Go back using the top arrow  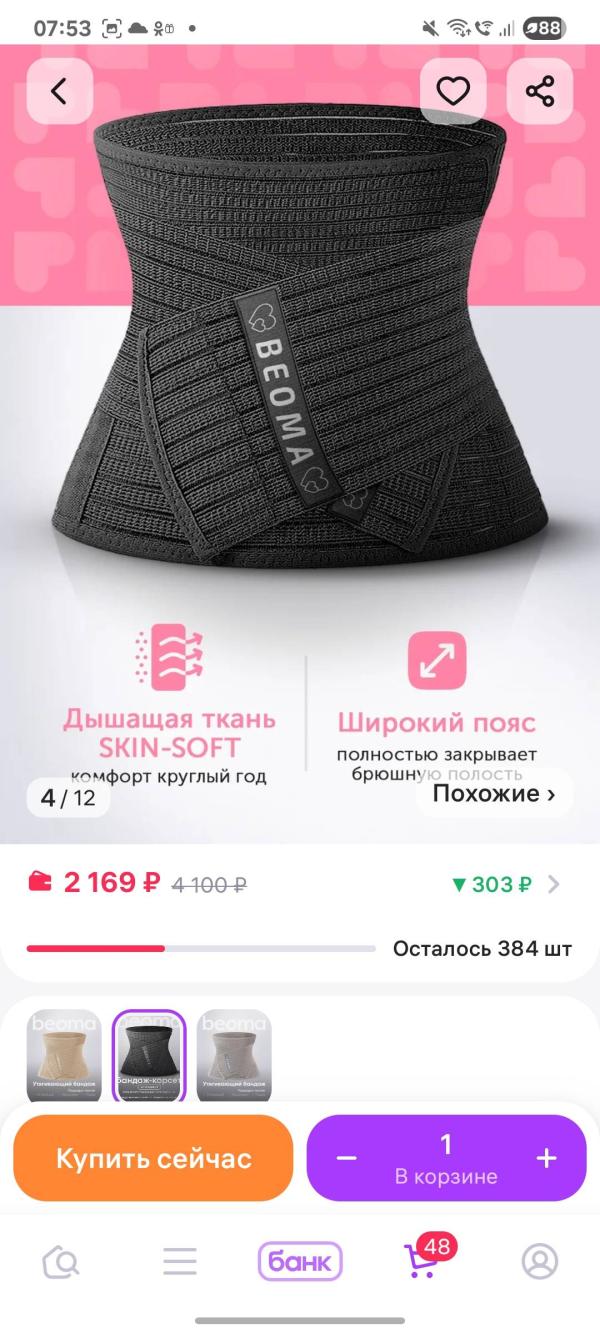(59, 92)
